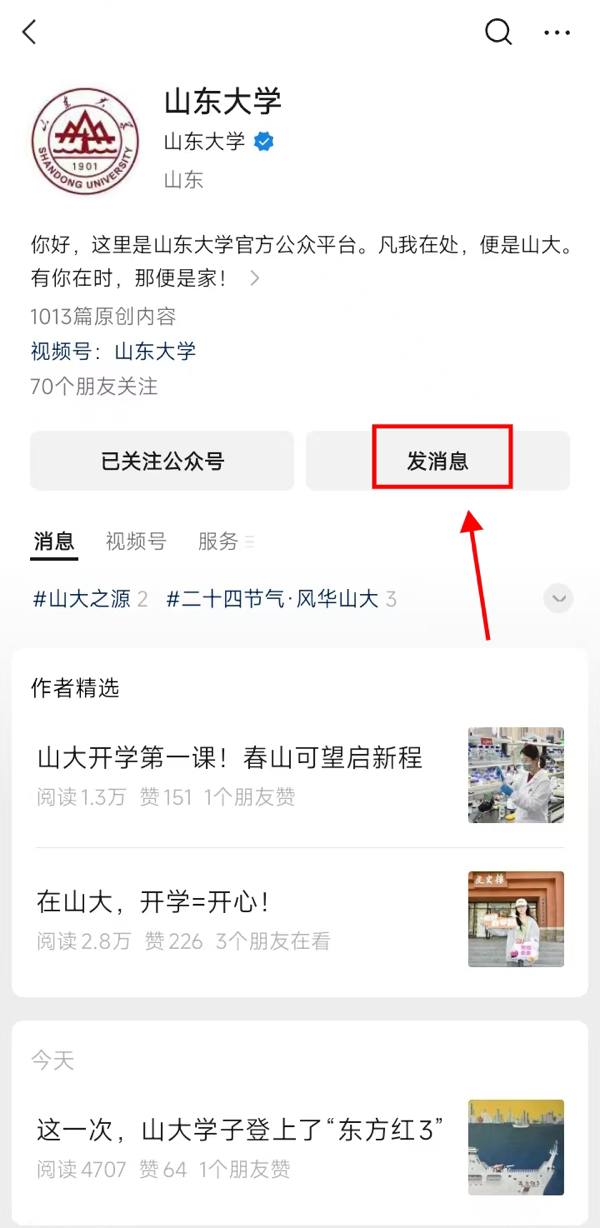Screen dimensions: 600x1228
Task: Expand the account introduction chevron
Action: (254, 278)
